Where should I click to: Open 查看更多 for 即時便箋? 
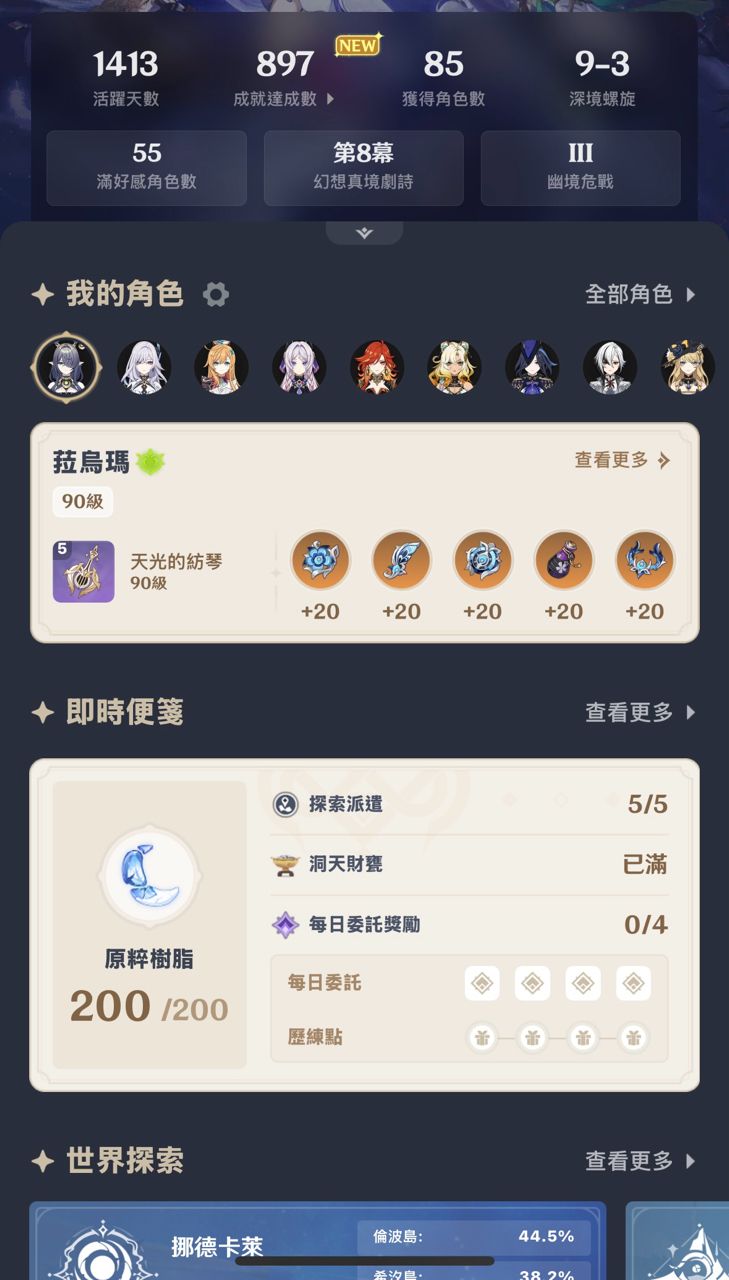pyautogui.click(x=640, y=712)
